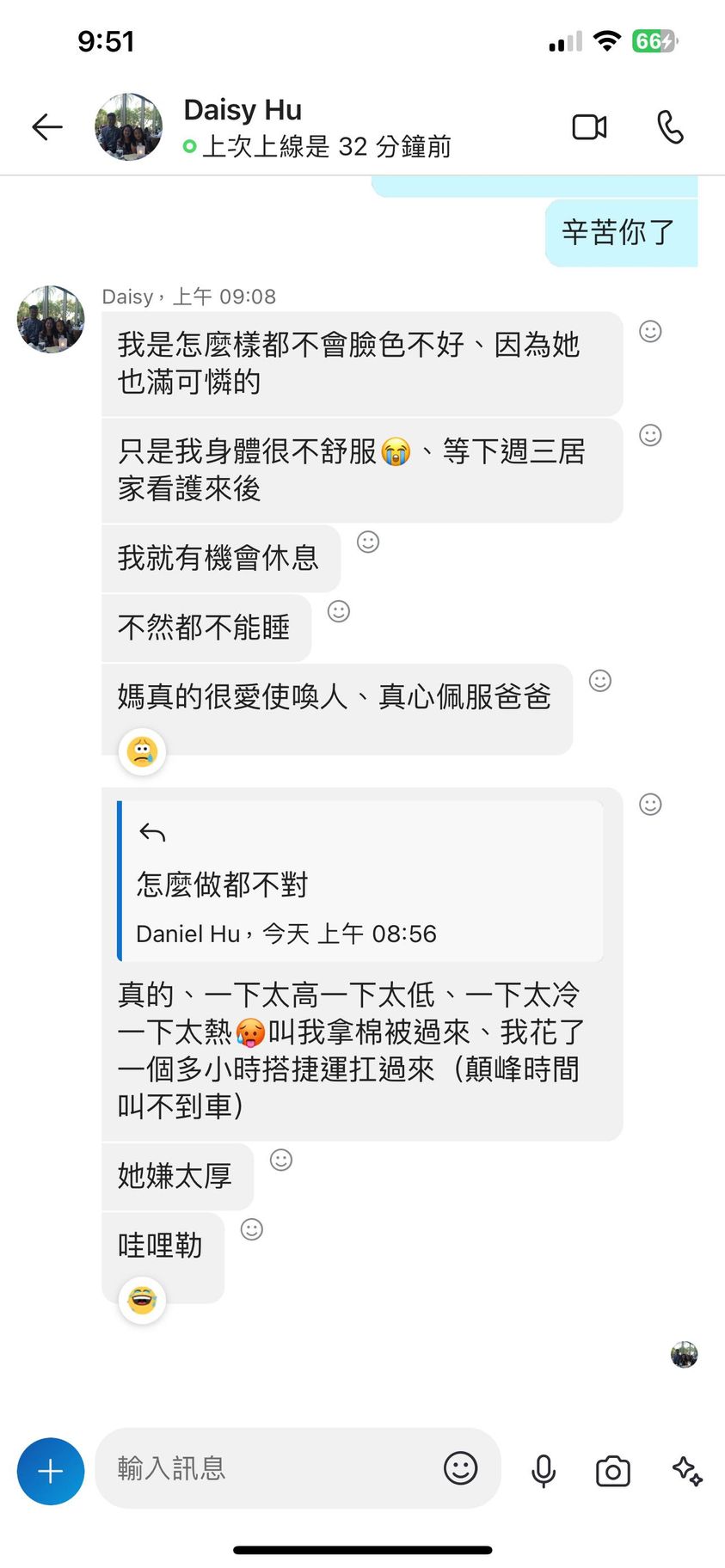Viewport: 725px width, 1568px height.
Task: Start a voice call with Daisy Hu
Action: pyautogui.click(x=670, y=127)
